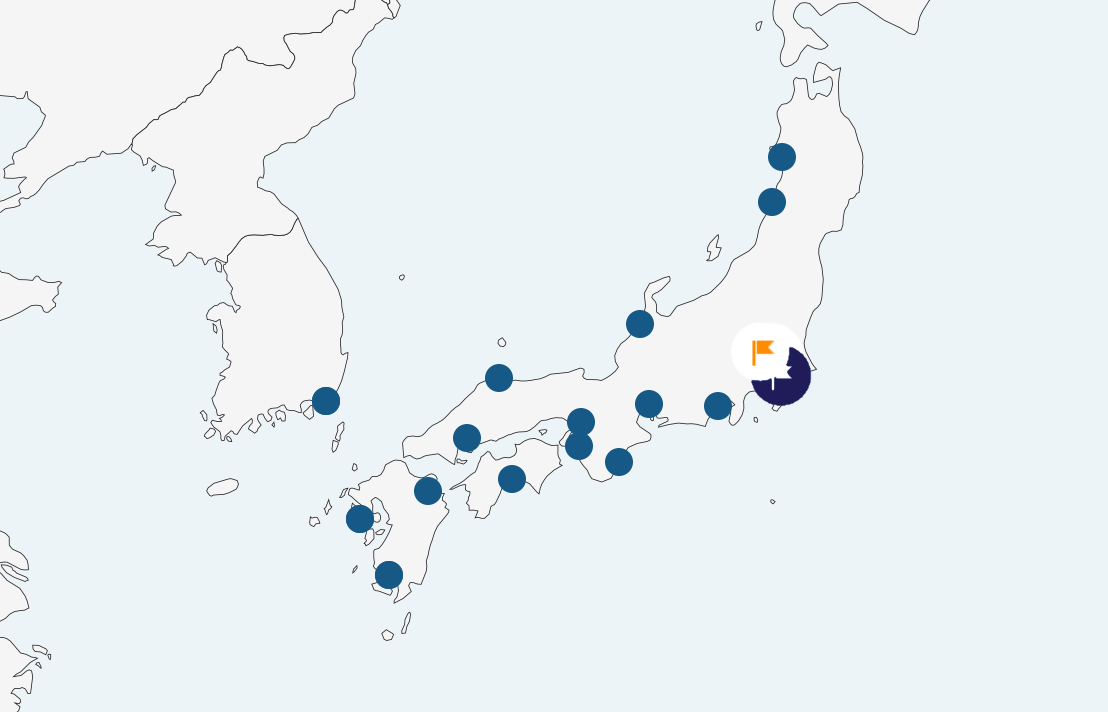Viewport: 1108px width, 712px height.
Task: Open the marker at Kochi on Shikoku island
Action: [512, 479]
